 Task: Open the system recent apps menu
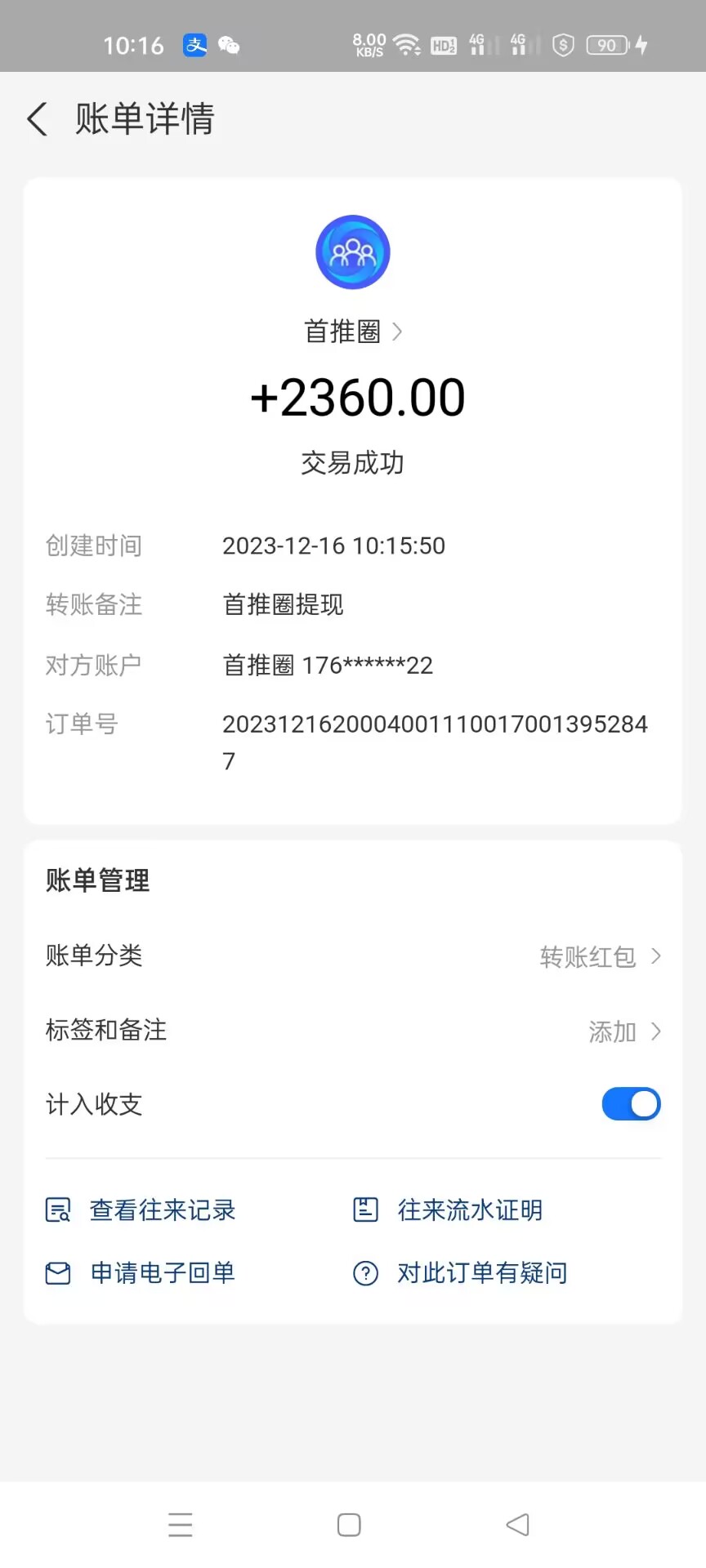point(181,1525)
